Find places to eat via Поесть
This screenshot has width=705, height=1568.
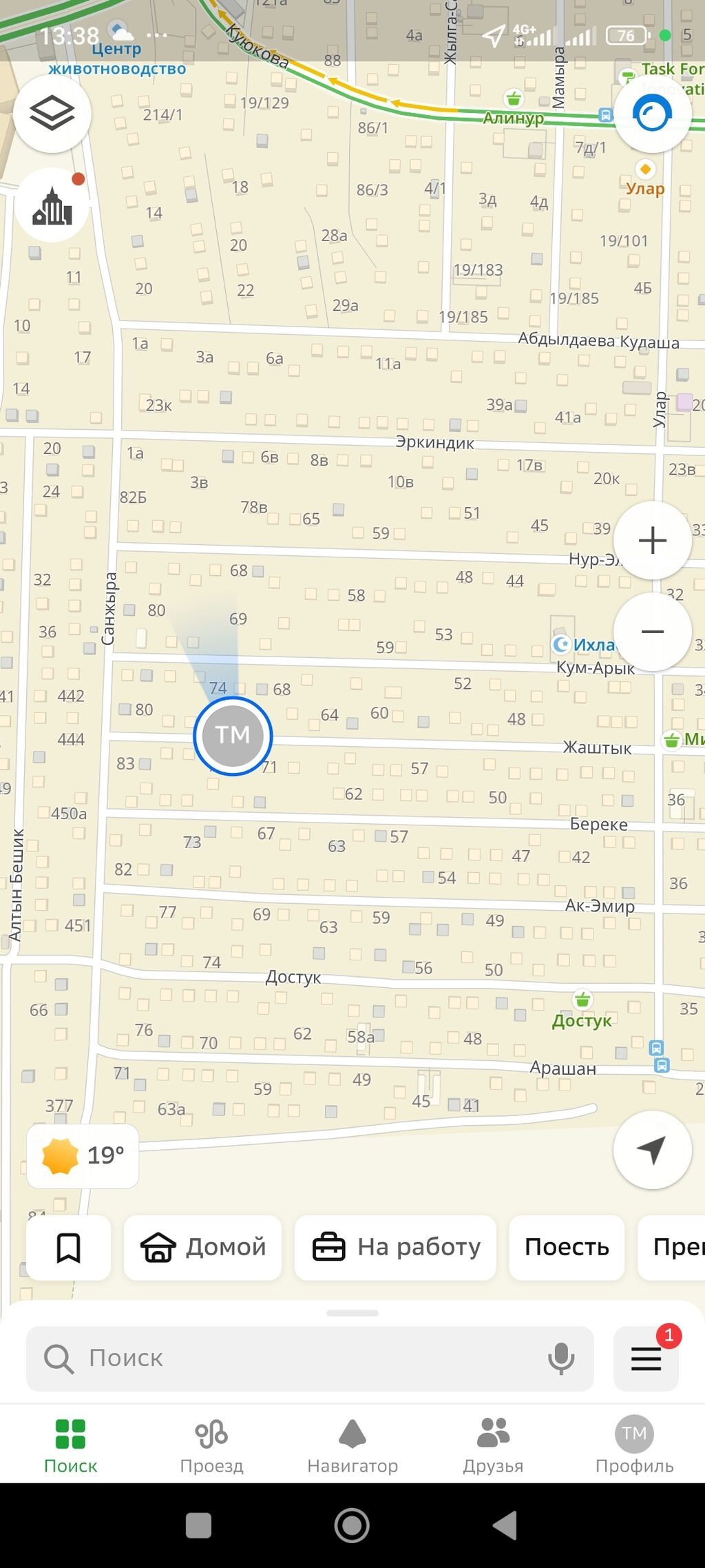click(x=567, y=1248)
